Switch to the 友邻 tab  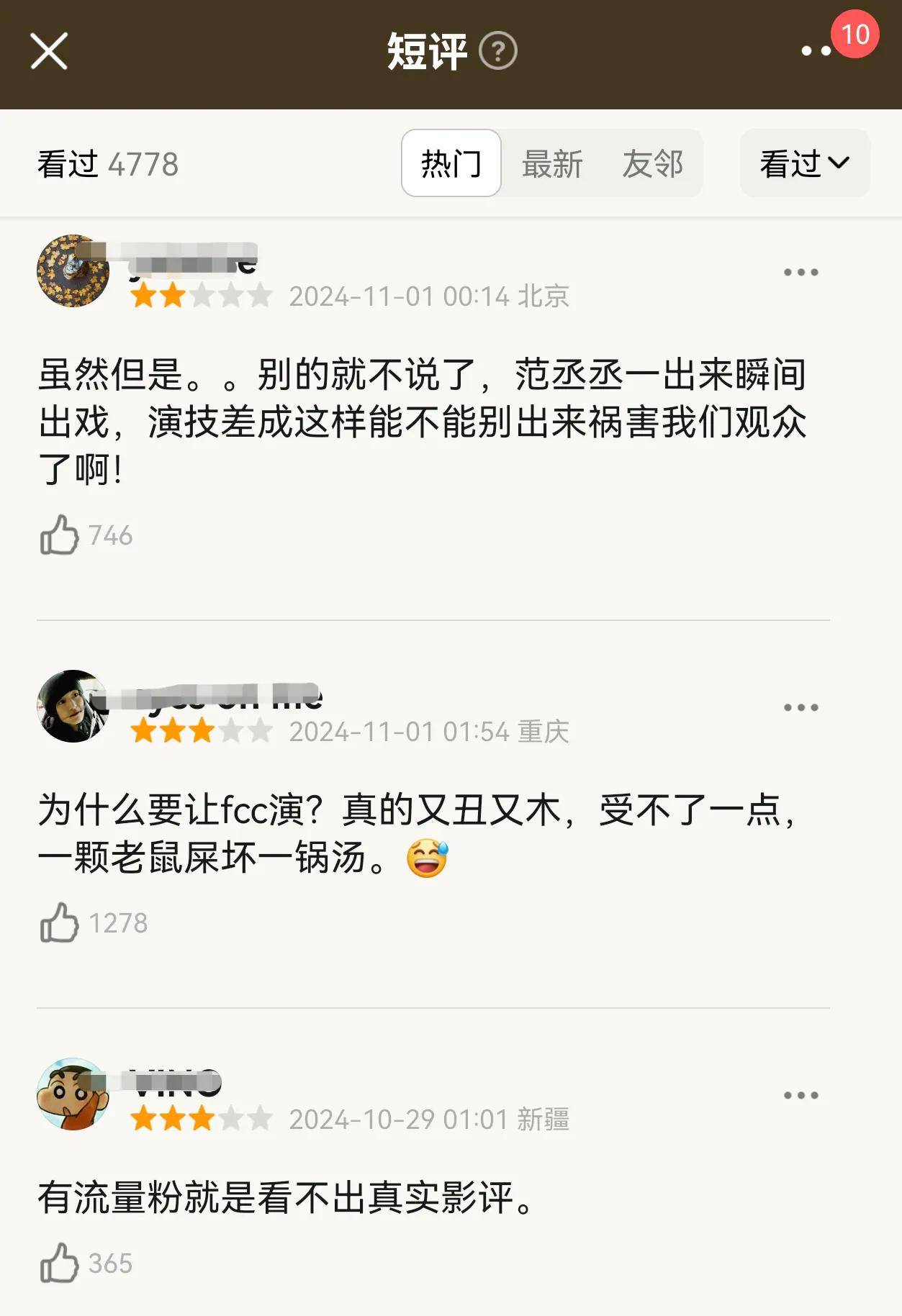652,163
